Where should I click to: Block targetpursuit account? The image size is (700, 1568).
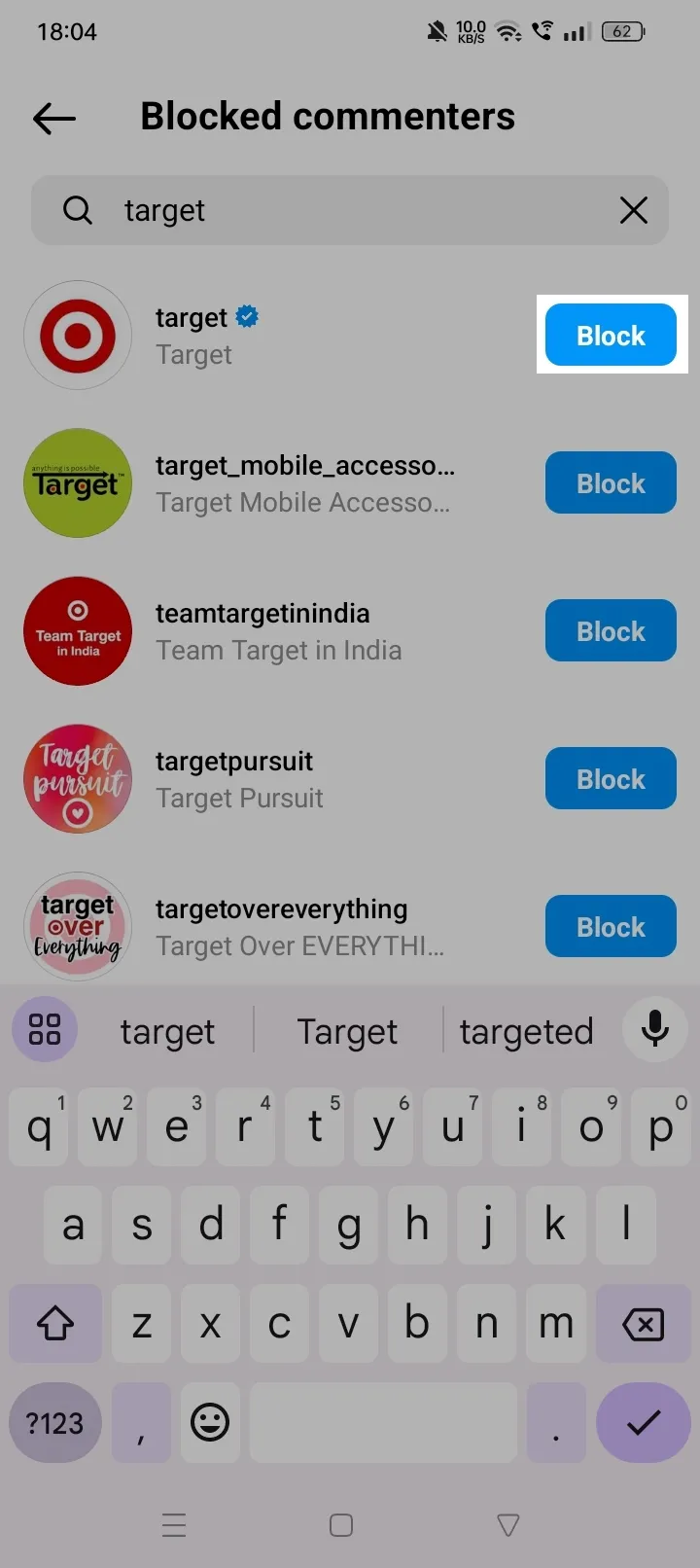611,779
